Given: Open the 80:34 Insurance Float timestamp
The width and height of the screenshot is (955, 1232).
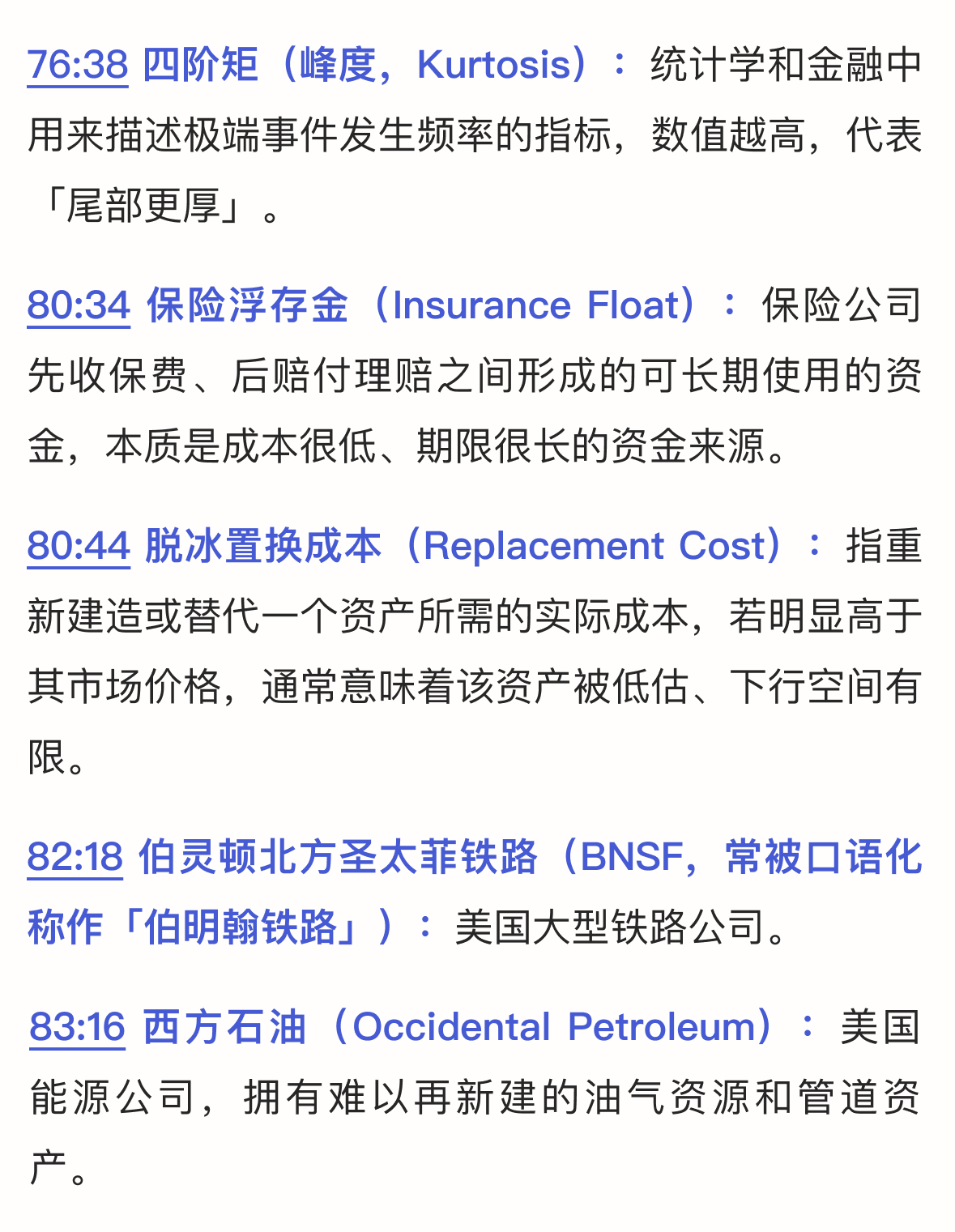Looking at the screenshot, I should 79,306.
